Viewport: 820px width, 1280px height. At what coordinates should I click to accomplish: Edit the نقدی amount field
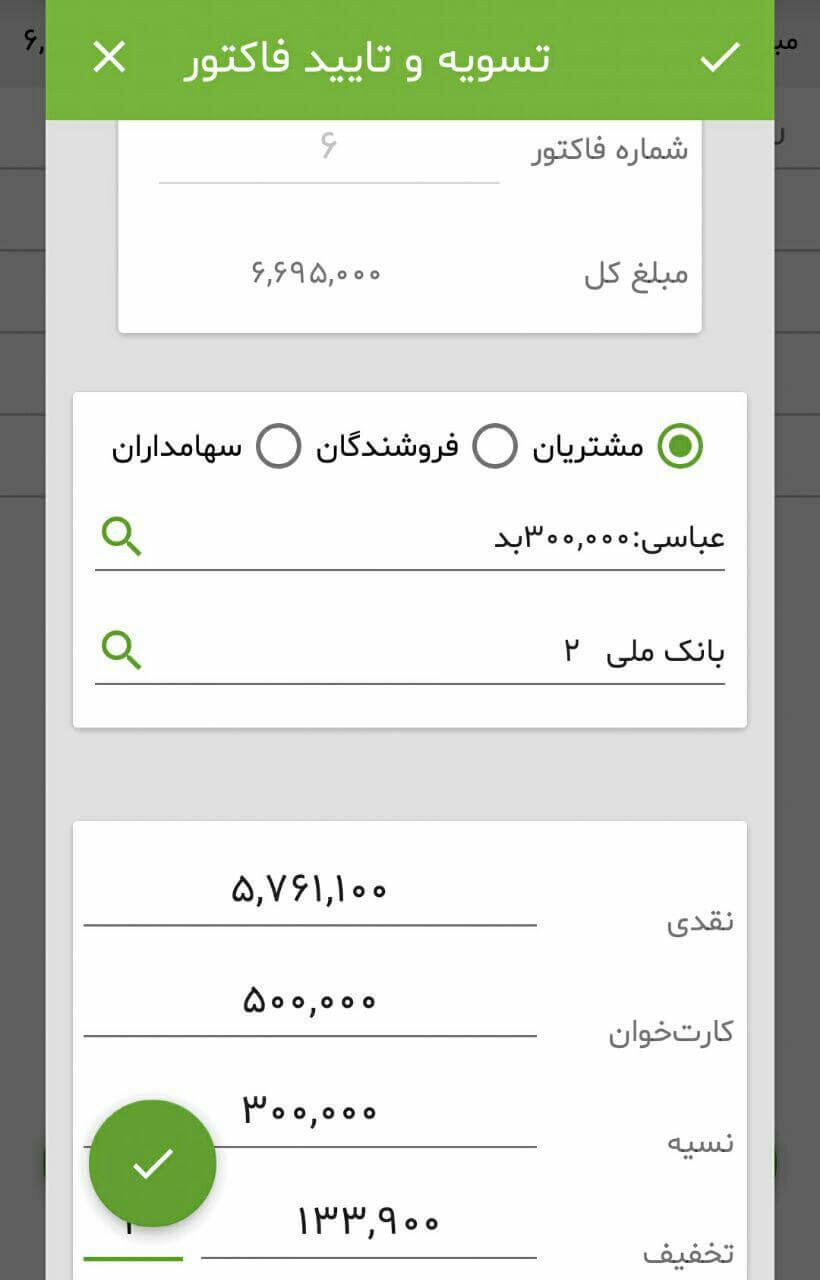click(x=310, y=890)
